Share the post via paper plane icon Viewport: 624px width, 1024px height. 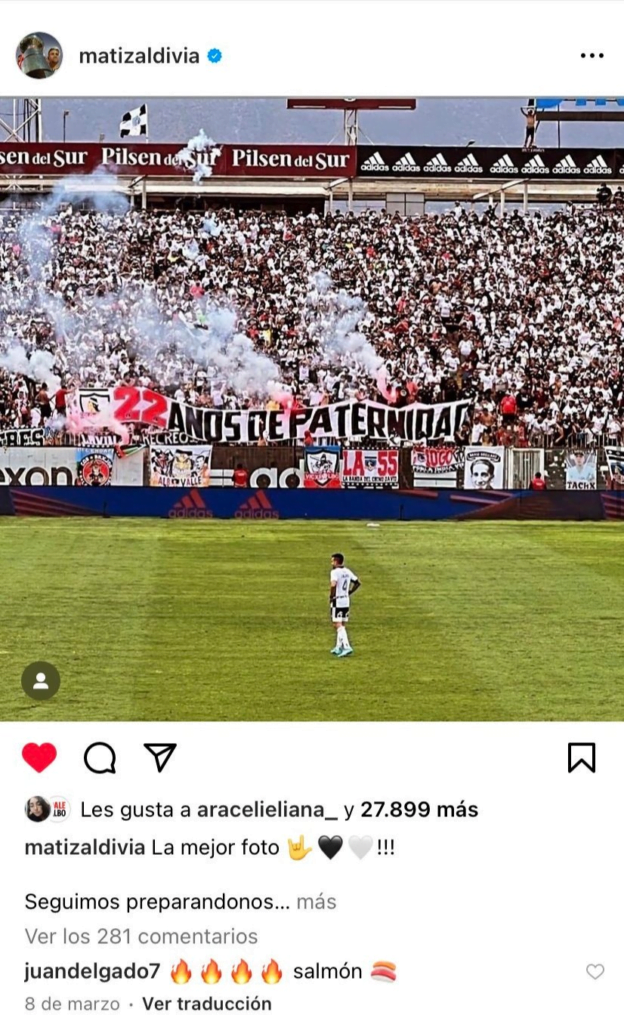160,757
